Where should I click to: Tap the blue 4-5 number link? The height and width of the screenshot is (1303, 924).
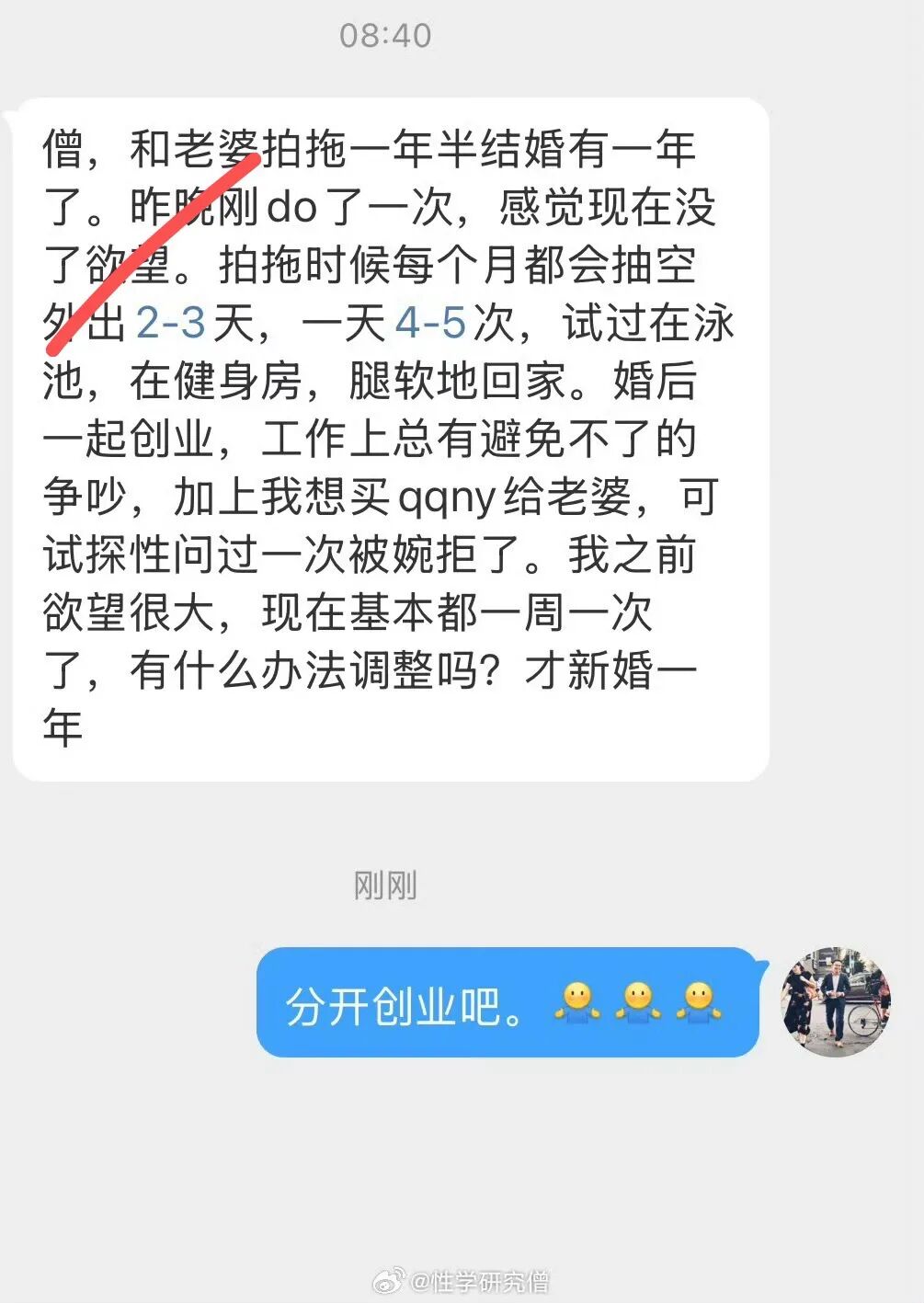[431, 324]
